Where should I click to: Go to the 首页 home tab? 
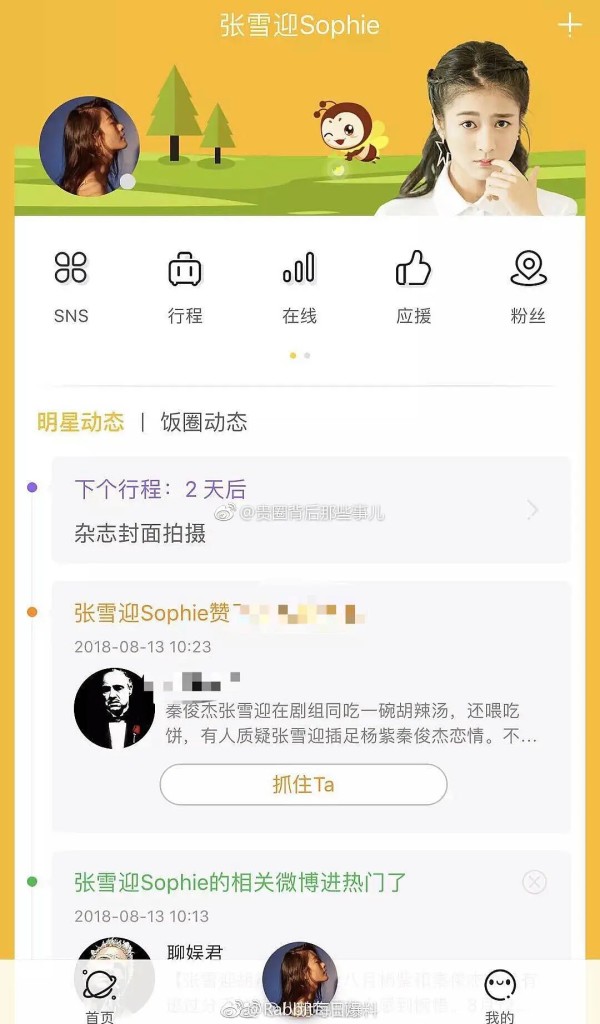(100, 995)
